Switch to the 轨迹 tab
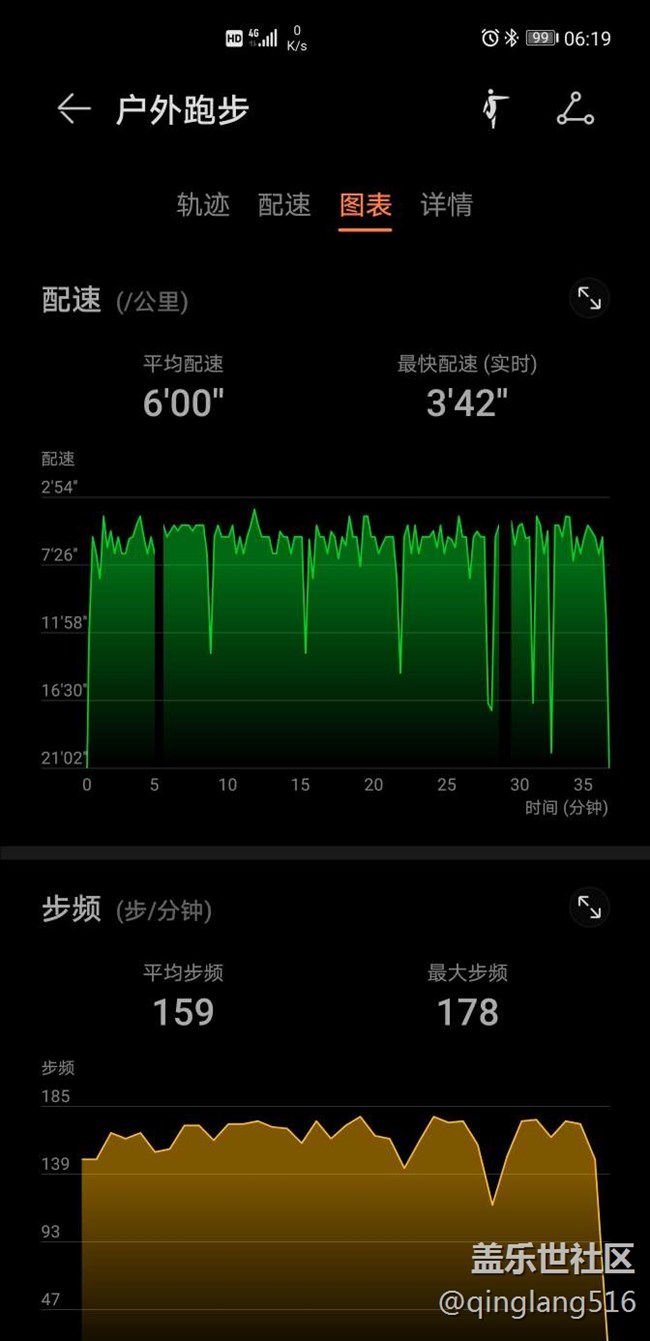 click(x=203, y=205)
